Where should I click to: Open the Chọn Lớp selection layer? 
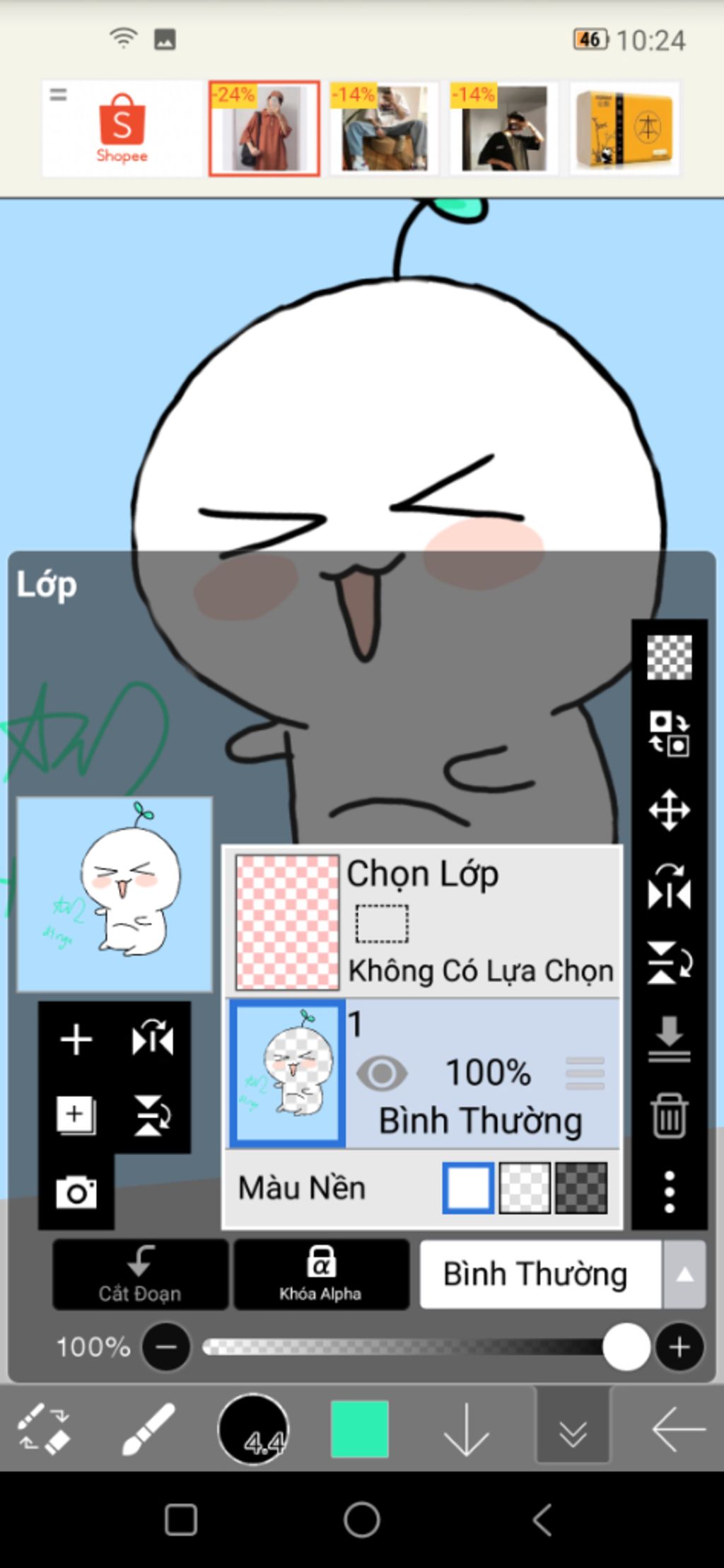pos(423,921)
